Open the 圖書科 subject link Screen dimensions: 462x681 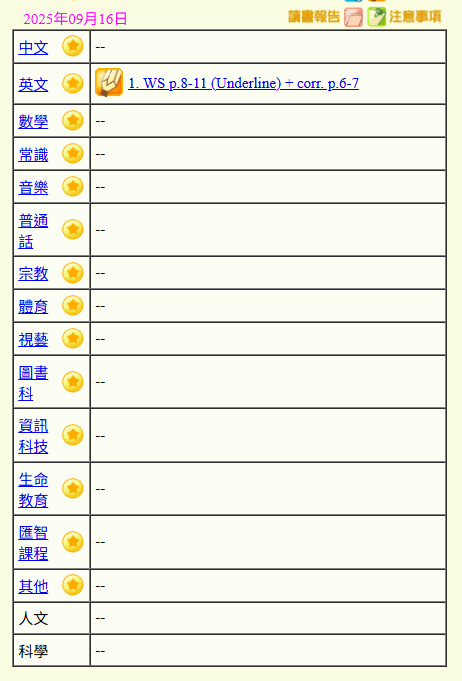[x=33, y=383]
